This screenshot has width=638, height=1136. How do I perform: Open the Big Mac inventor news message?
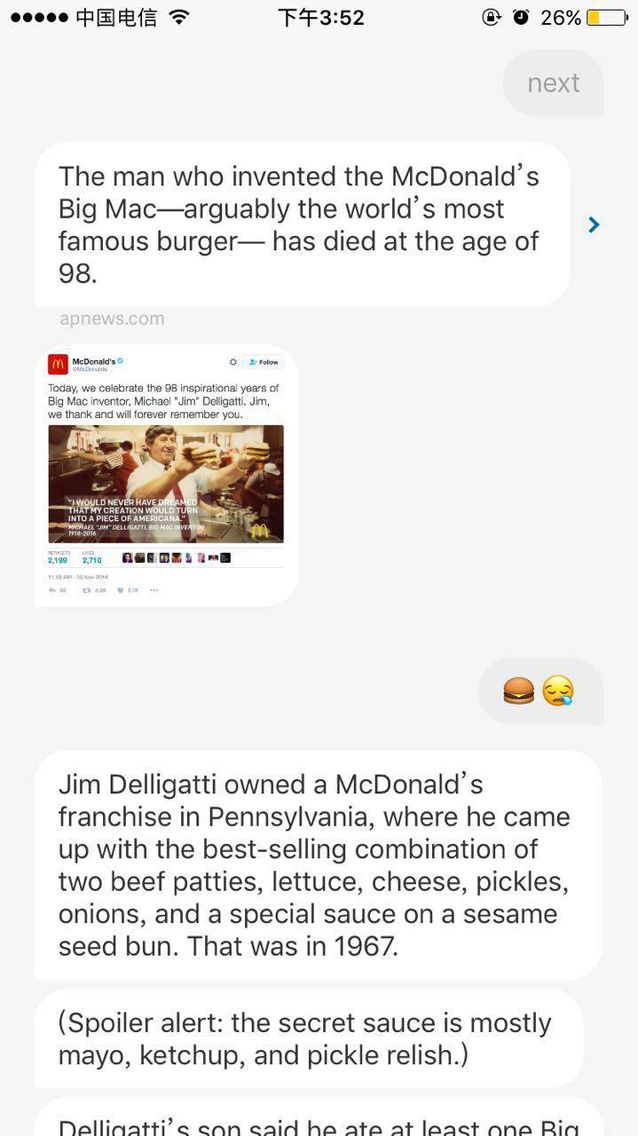pos(300,224)
